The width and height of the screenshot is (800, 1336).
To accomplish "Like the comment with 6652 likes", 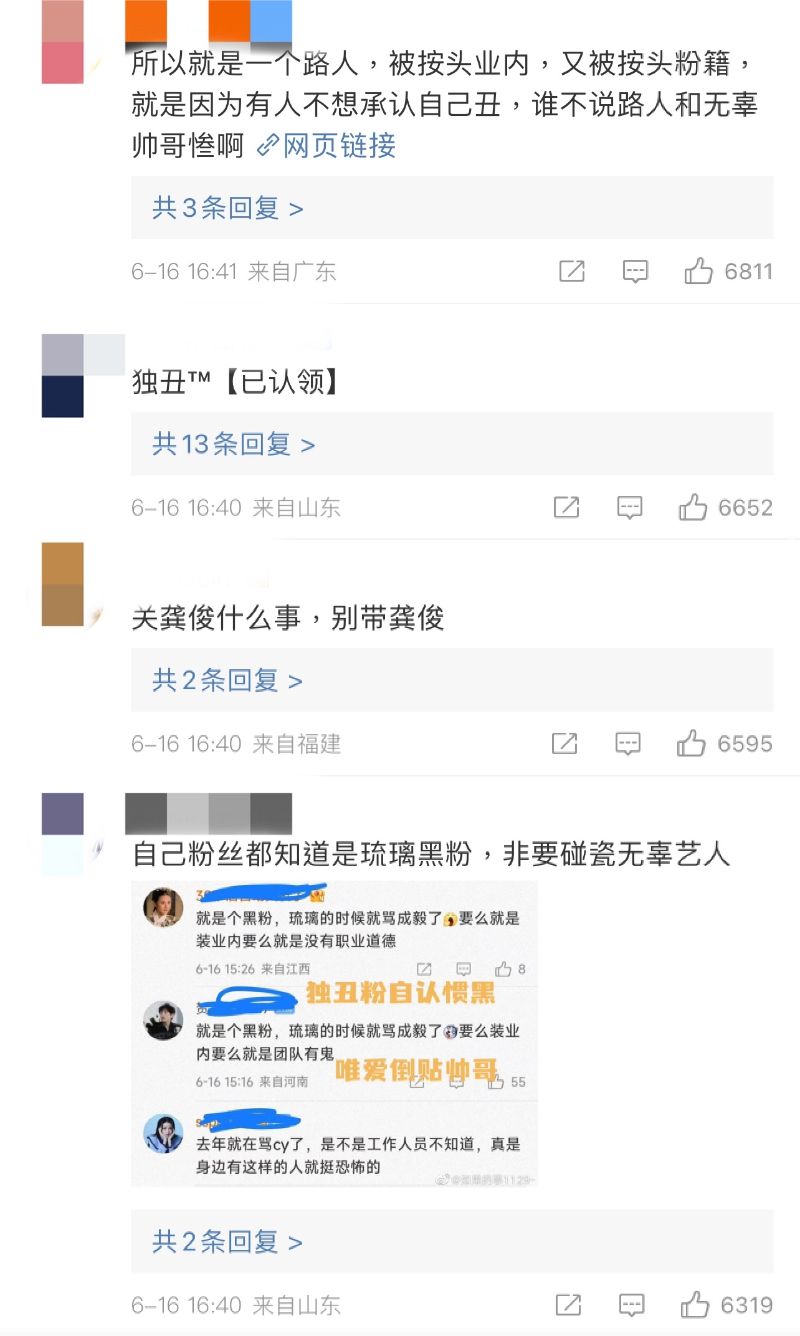I will 693,508.
